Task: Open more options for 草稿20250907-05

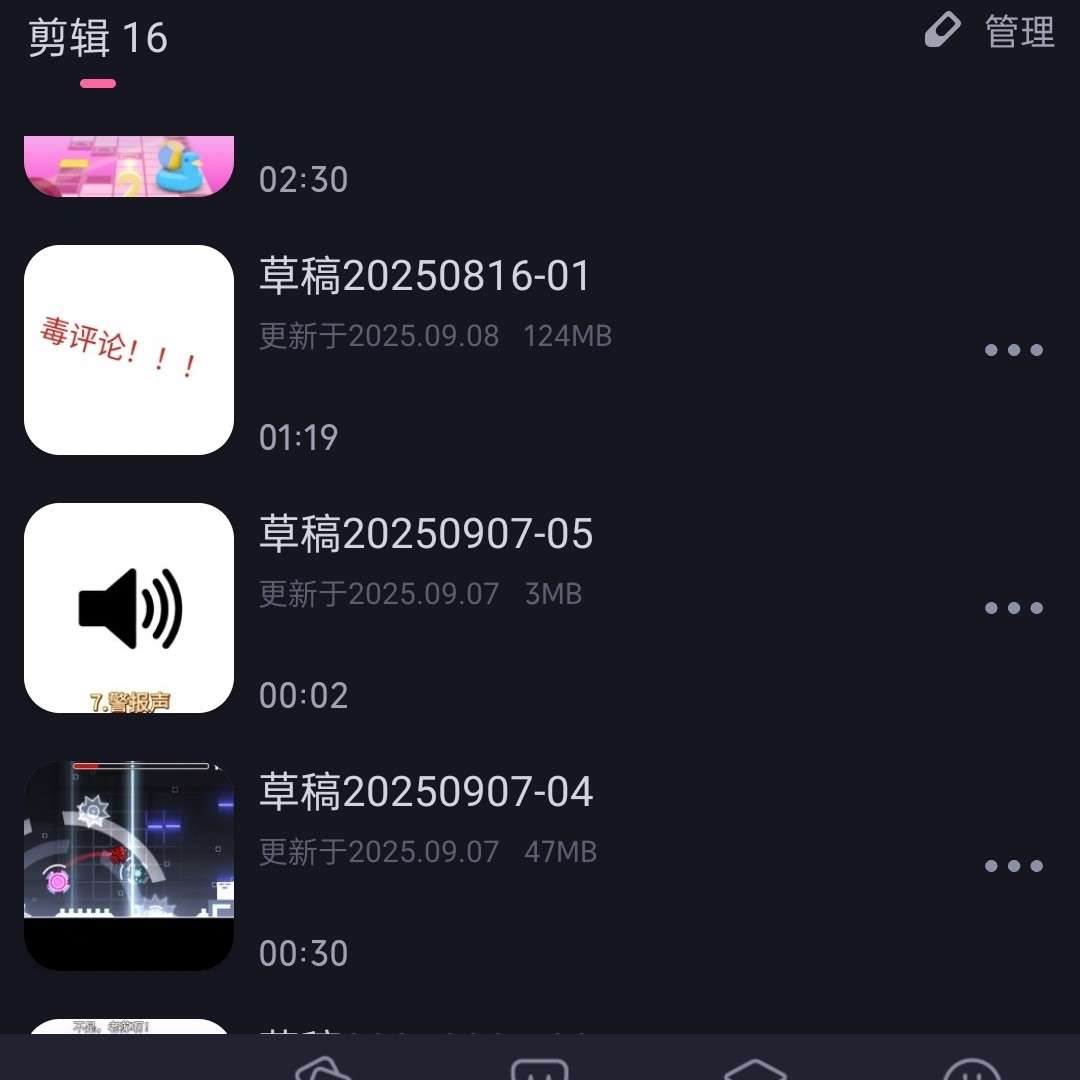Action: click(x=1013, y=608)
